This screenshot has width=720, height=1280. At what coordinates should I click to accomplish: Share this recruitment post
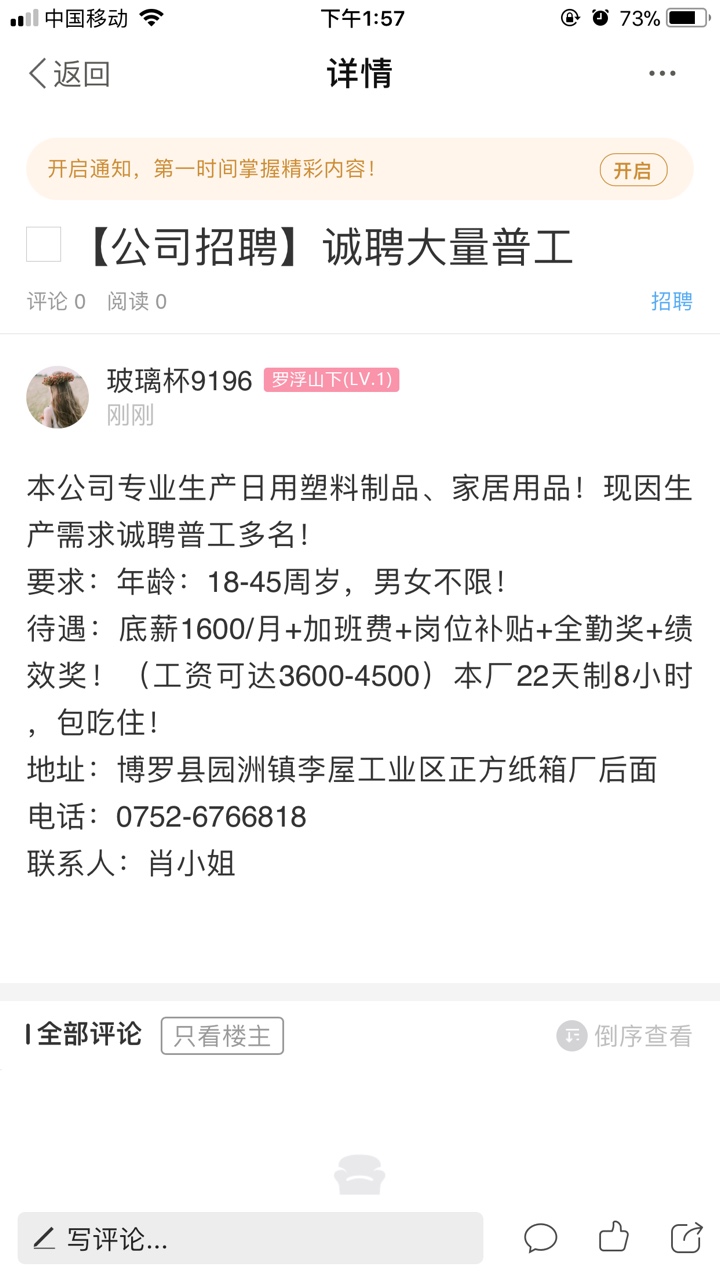tap(686, 1238)
